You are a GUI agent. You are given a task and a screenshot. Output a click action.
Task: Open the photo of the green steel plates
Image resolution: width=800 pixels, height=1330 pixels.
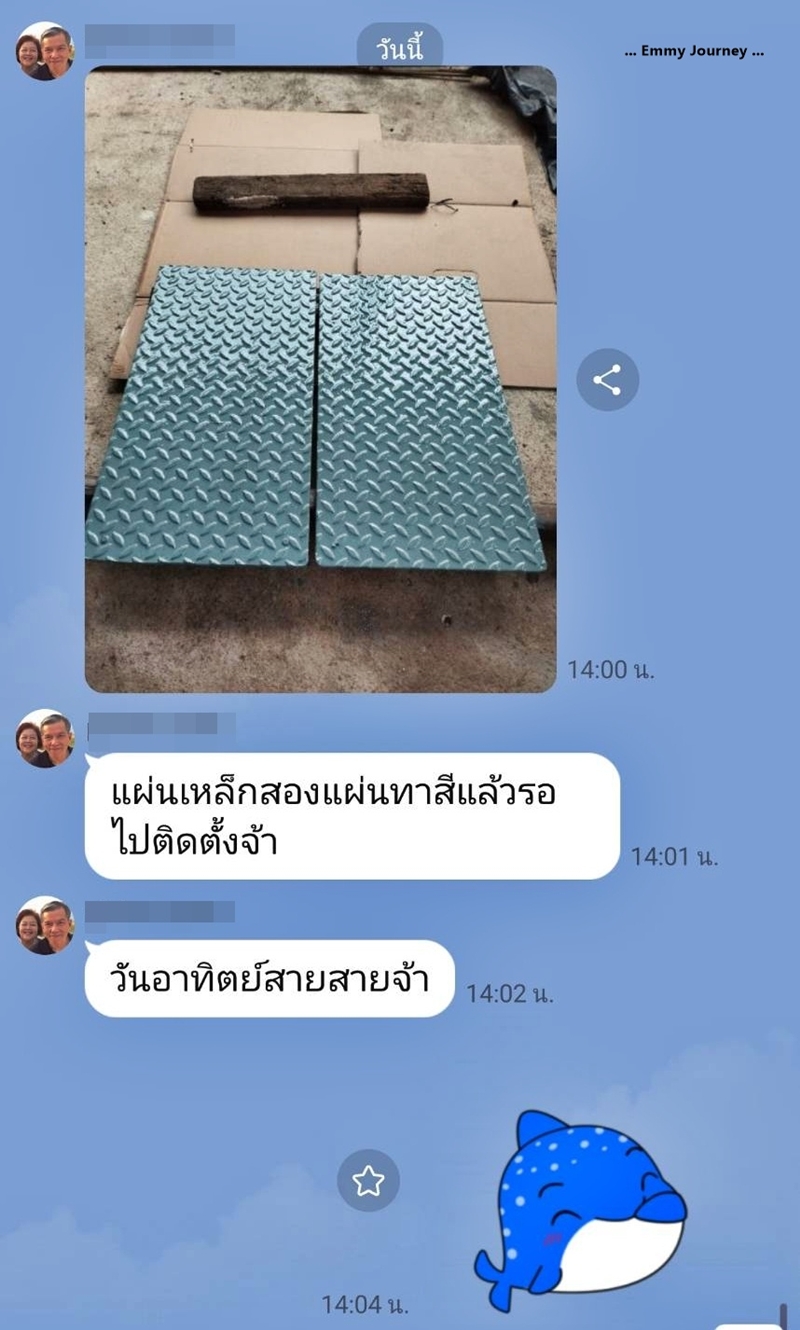click(320, 380)
